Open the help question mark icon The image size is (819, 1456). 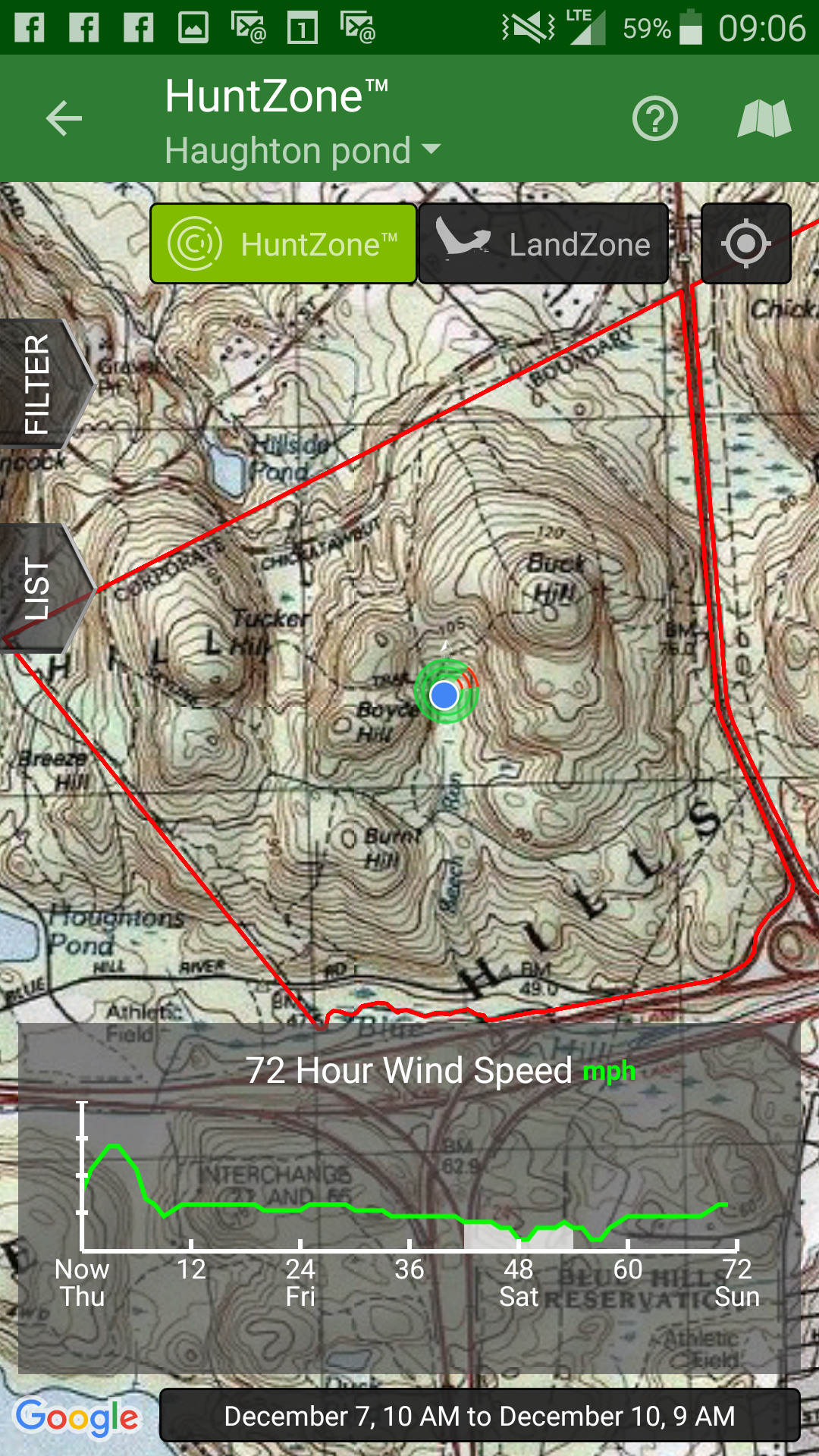(x=655, y=118)
